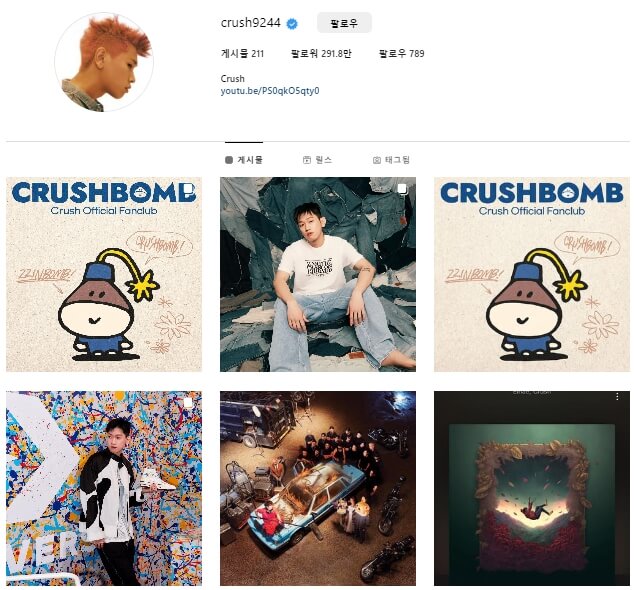Open the first CRUSHBOMB fanclub post
This screenshot has height=590, width=634.
point(104,274)
